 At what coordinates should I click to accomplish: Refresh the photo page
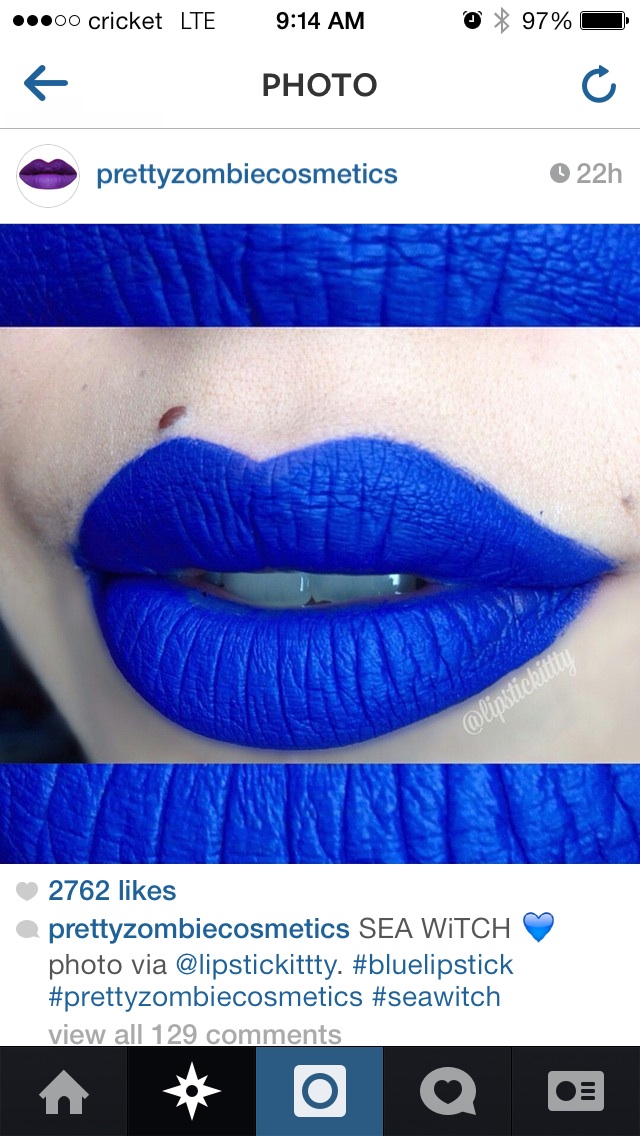(x=598, y=85)
